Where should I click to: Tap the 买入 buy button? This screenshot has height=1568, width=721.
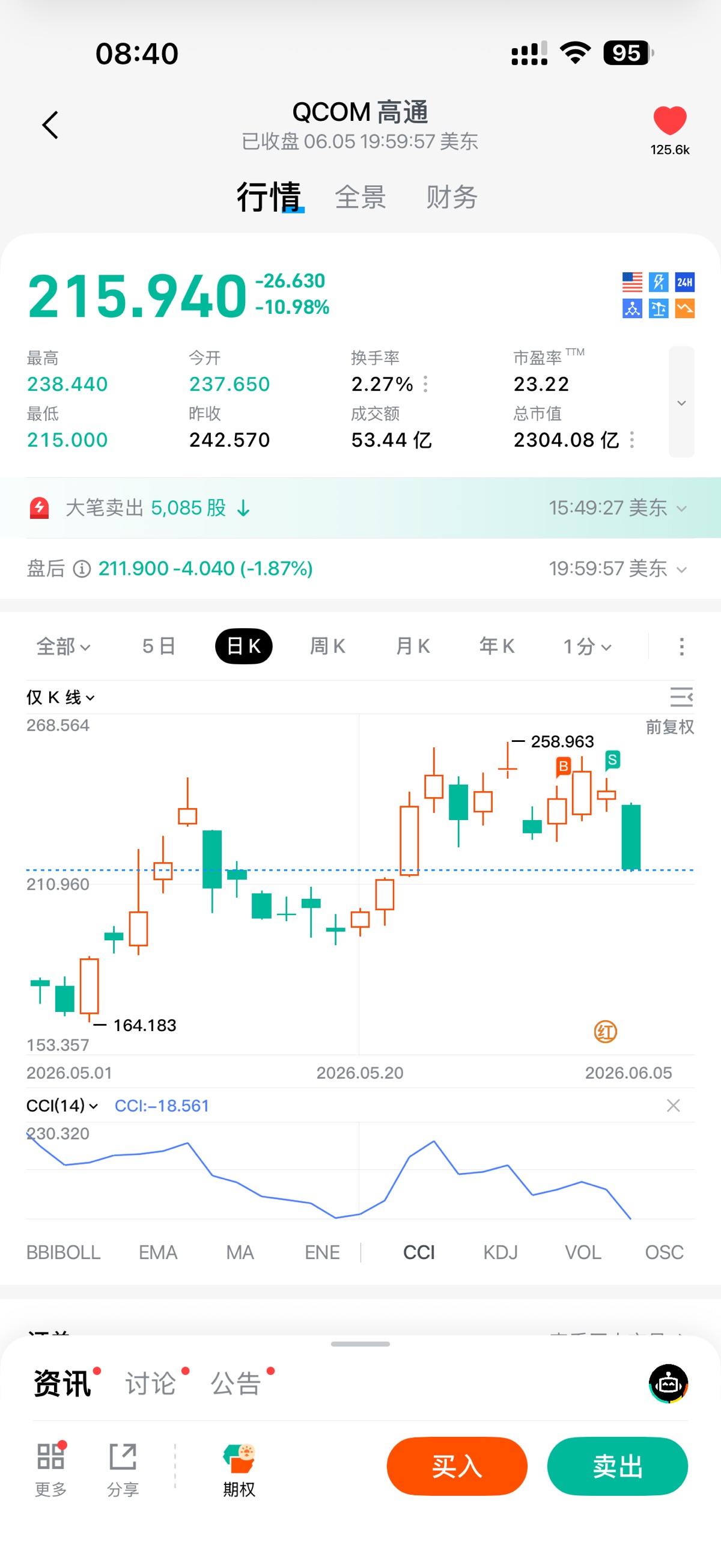457,1466
